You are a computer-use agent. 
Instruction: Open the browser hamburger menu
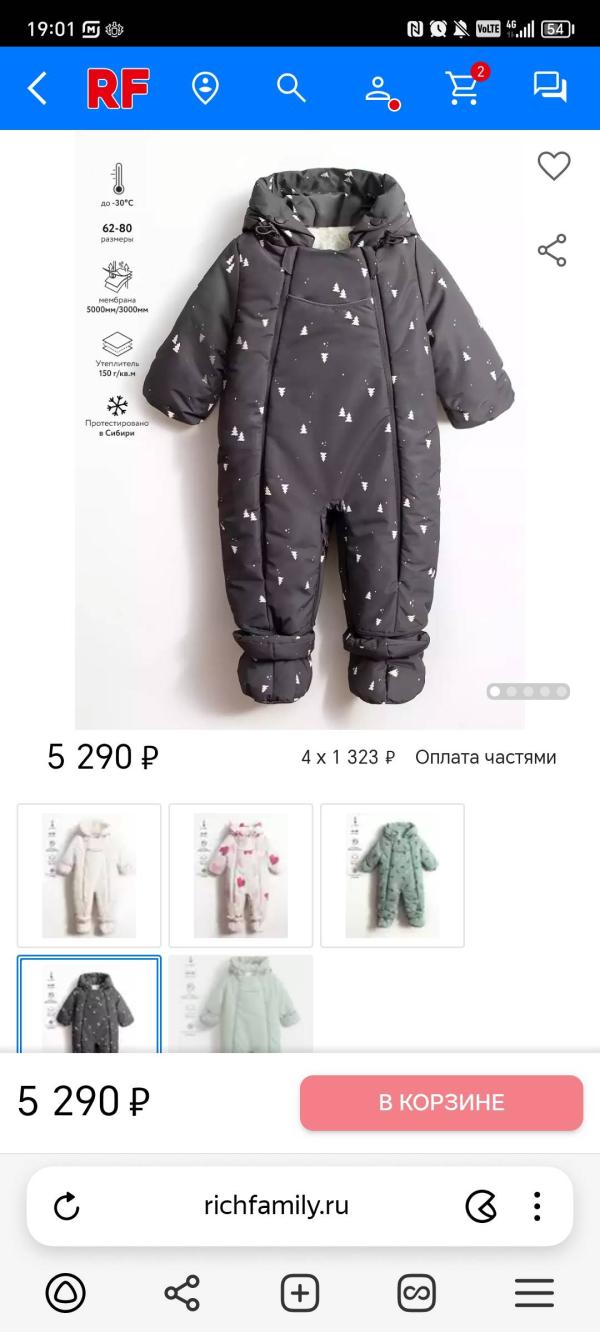(534, 1293)
